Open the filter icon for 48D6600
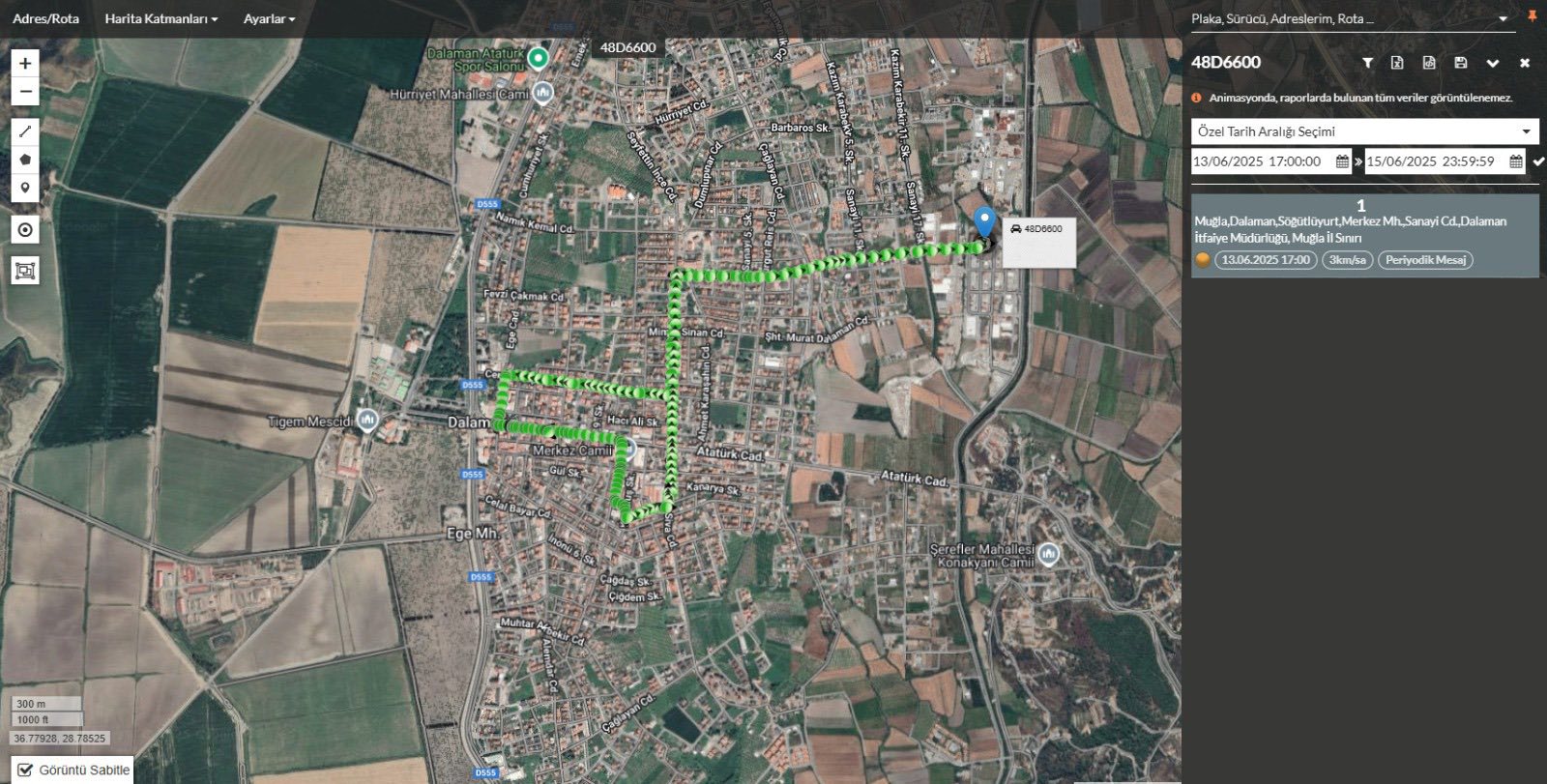 coord(1367,63)
